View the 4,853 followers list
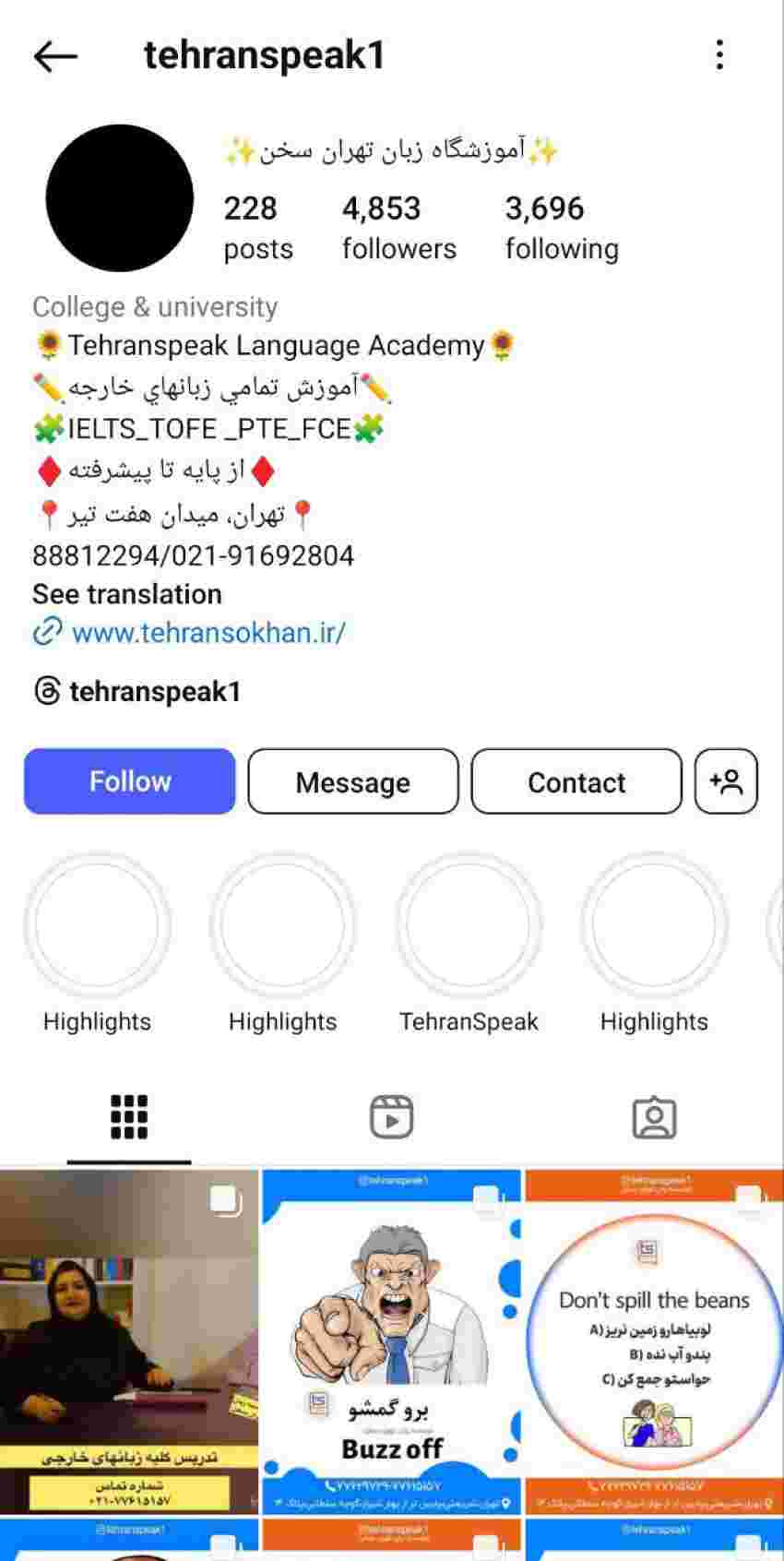 click(x=399, y=228)
